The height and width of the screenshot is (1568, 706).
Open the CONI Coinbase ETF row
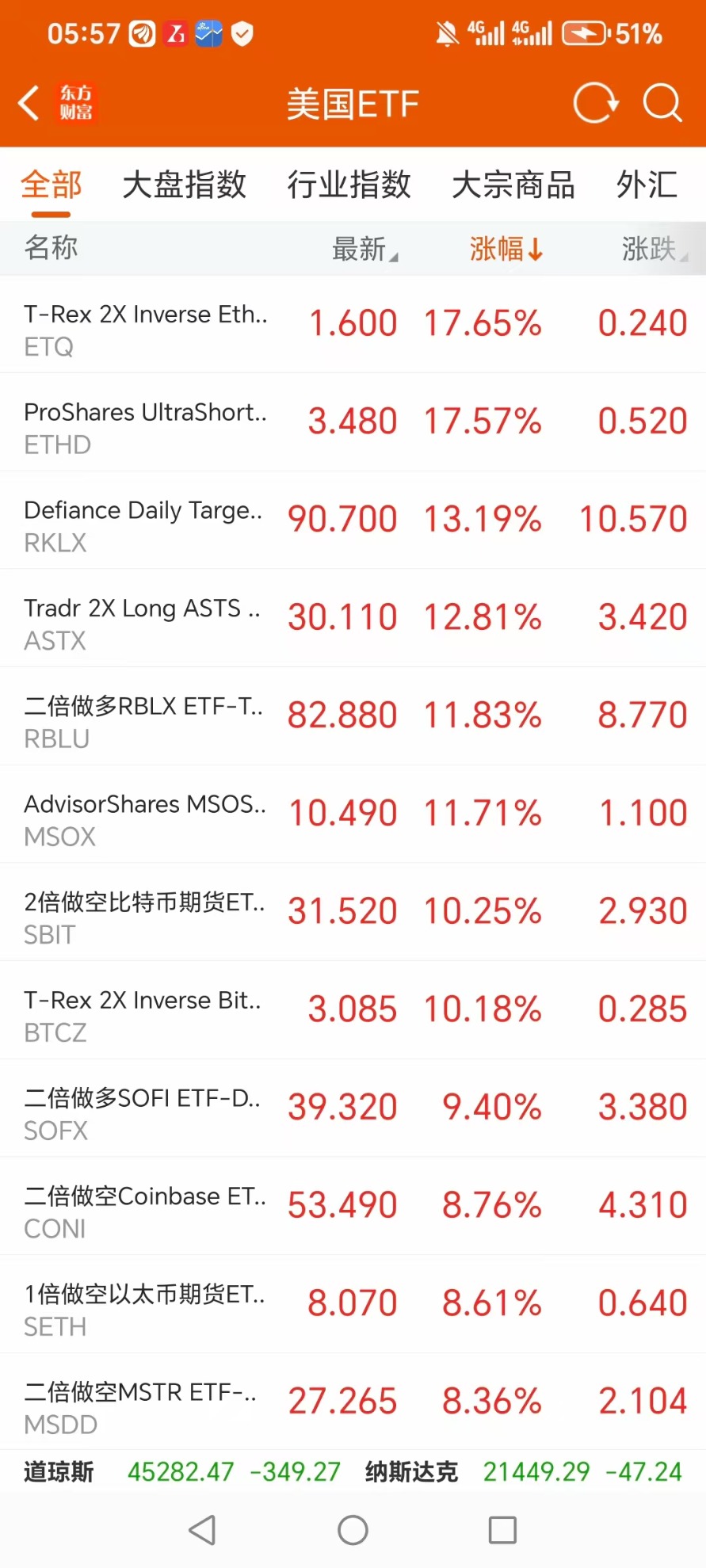(x=353, y=1207)
